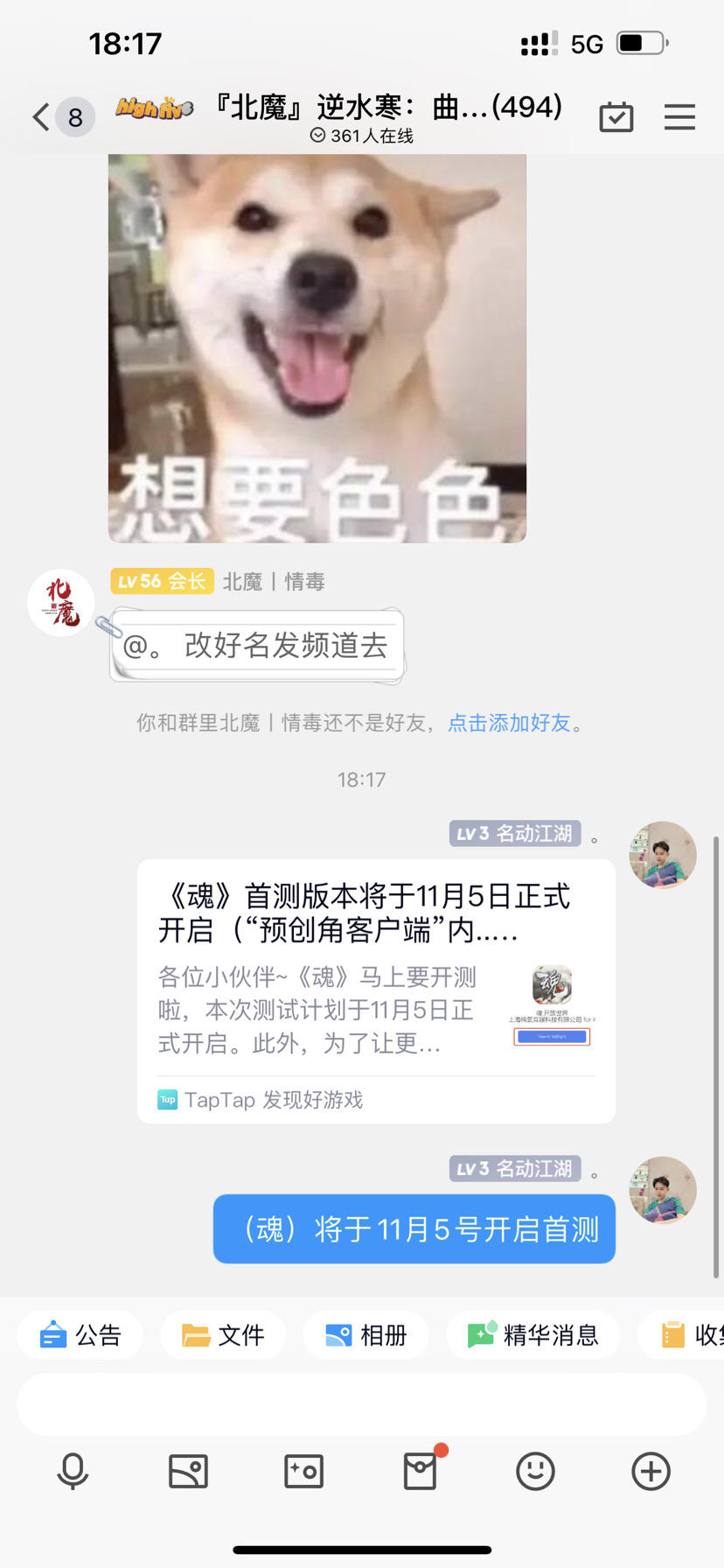Open 精华消息 featured messages
This screenshot has width=724, height=1568.
pyautogui.click(x=533, y=1335)
